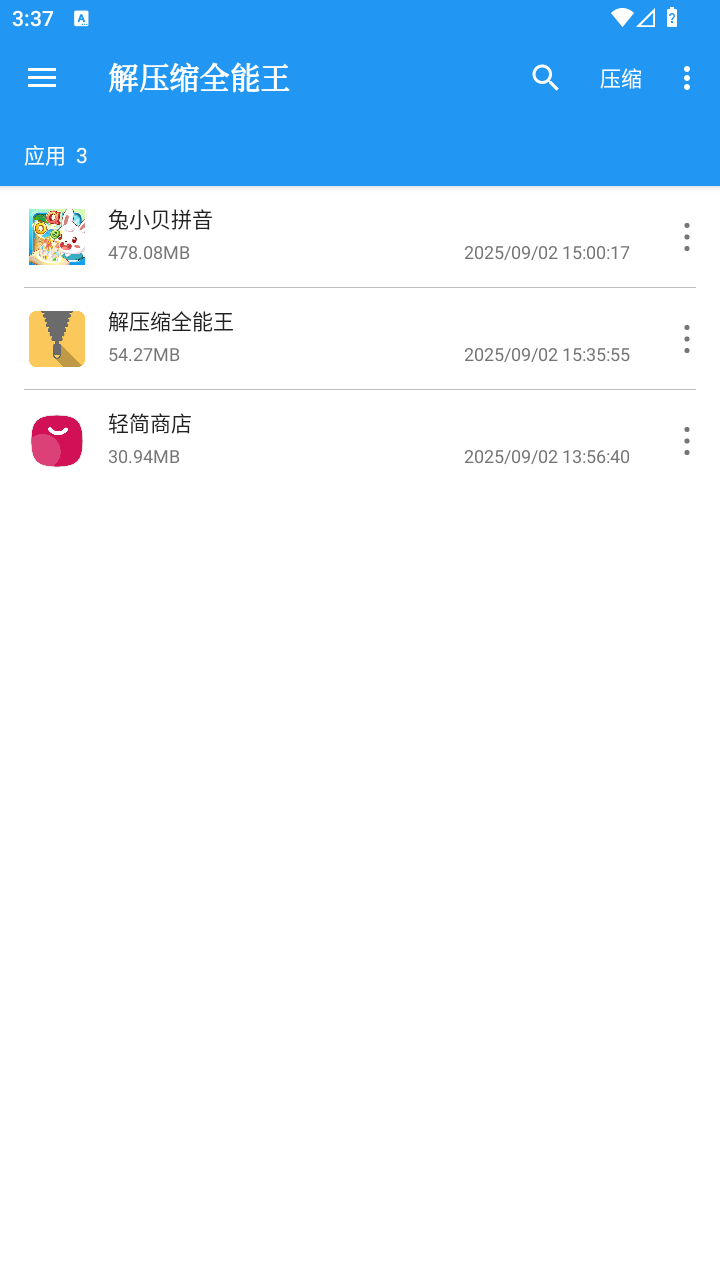Tap the 兔小贝拼音 app icon
Screen dimensions: 720x1280
coord(57,237)
